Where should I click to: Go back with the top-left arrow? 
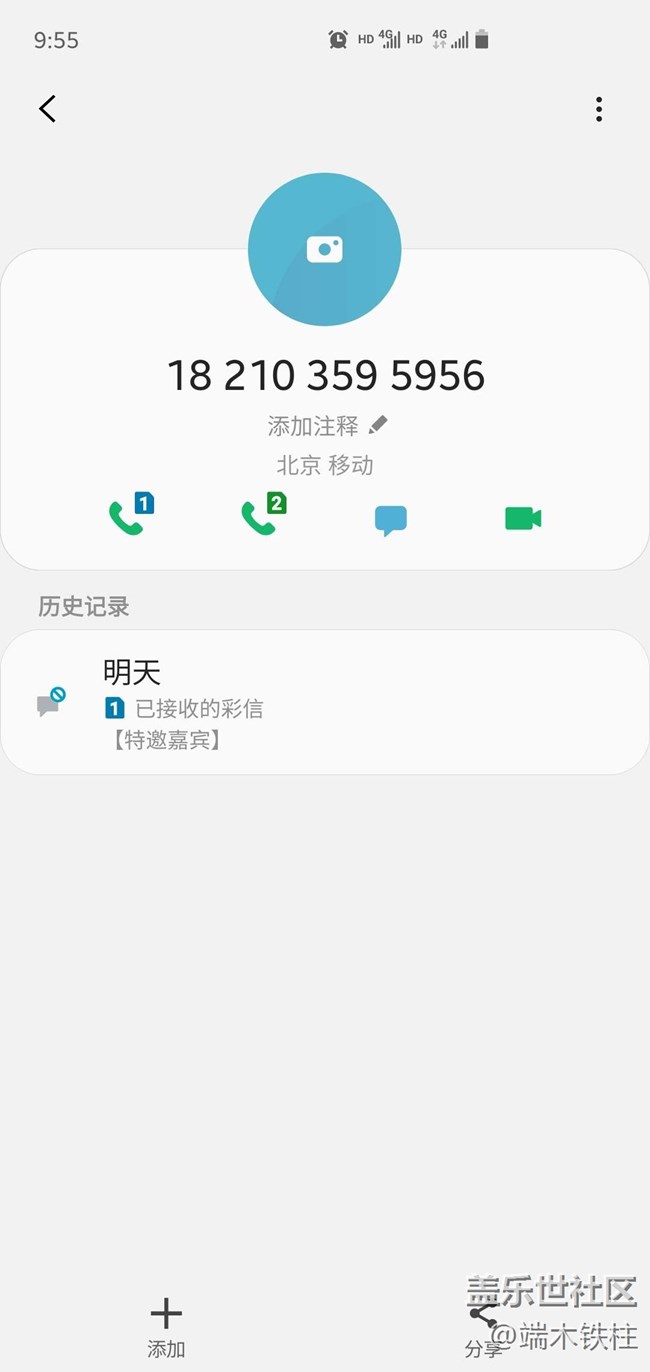tap(47, 109)
